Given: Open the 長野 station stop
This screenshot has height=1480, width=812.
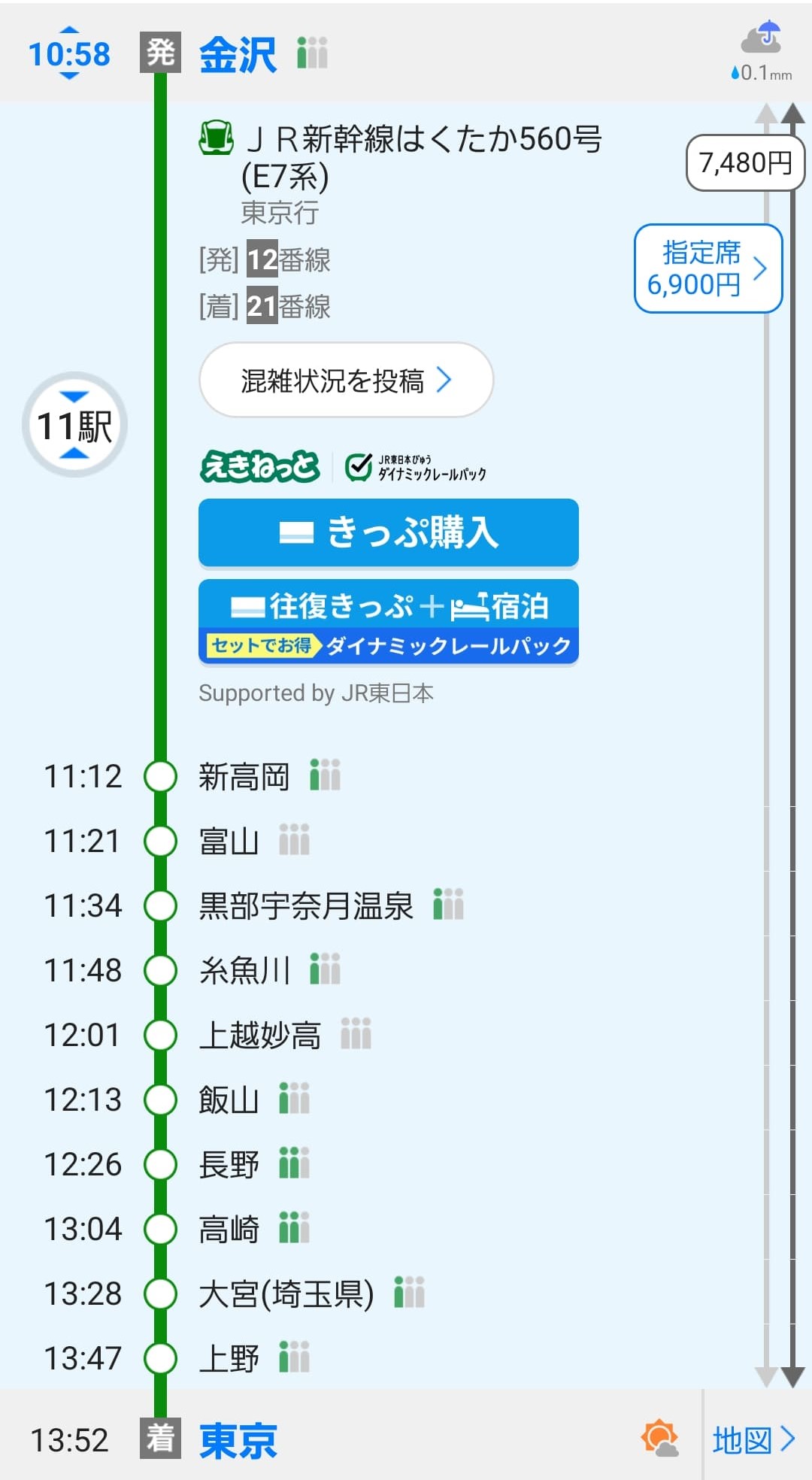Looking at the screenshot, I should coord(229,1165).
